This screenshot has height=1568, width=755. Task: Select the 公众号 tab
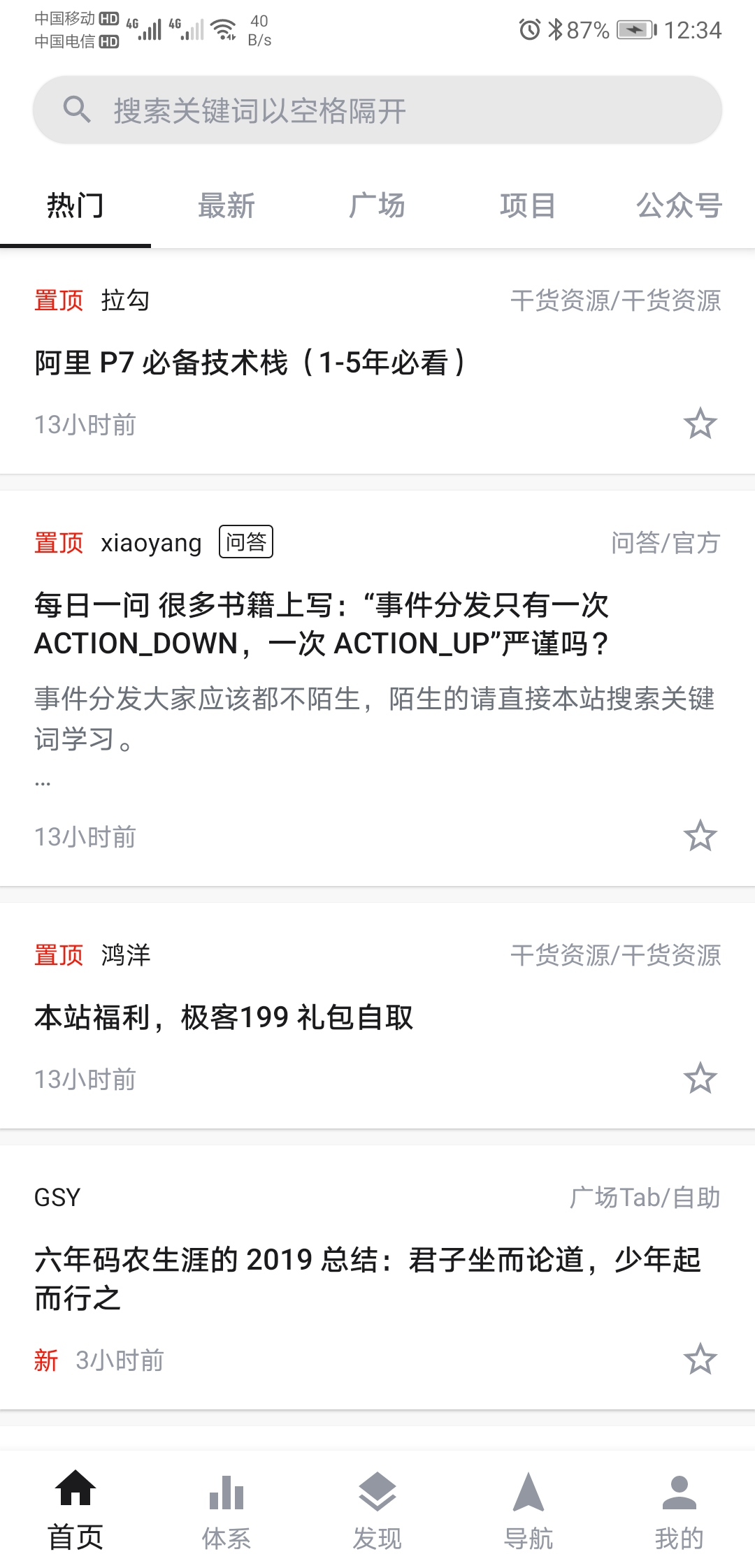click(x=679, y=206)
